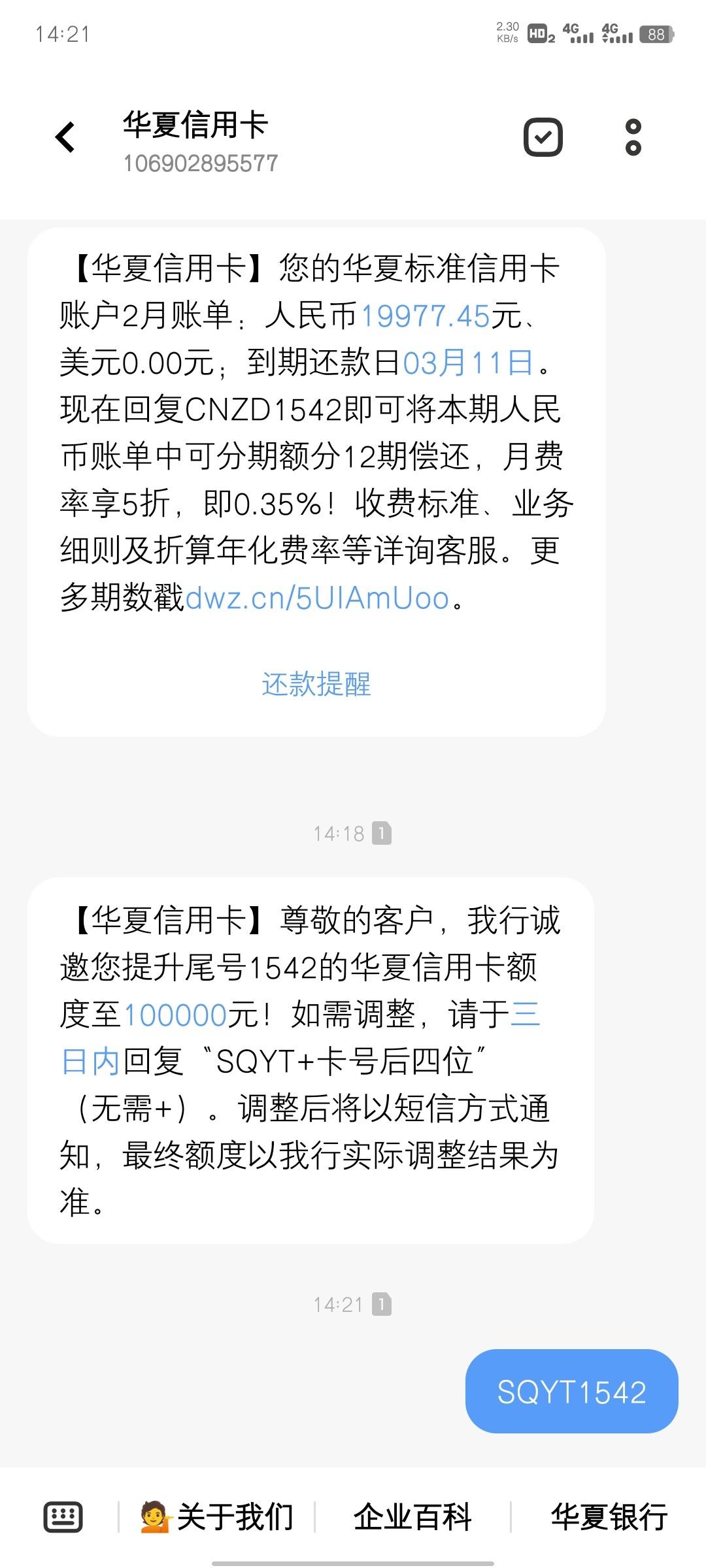This screenshot has height=1568, width=706.
Task: Open the 企业百科 menu
Action: click(x=412, y=1517)
